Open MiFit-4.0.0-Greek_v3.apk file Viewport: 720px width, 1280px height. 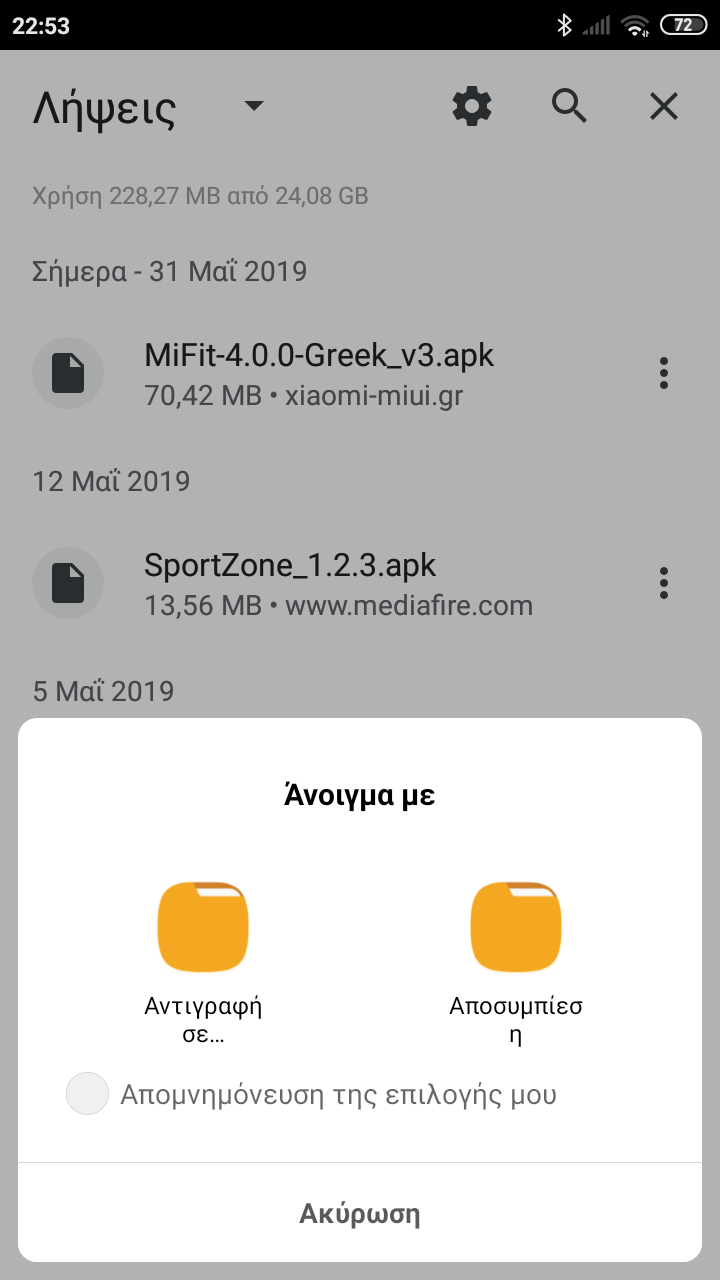pos(318,374)
